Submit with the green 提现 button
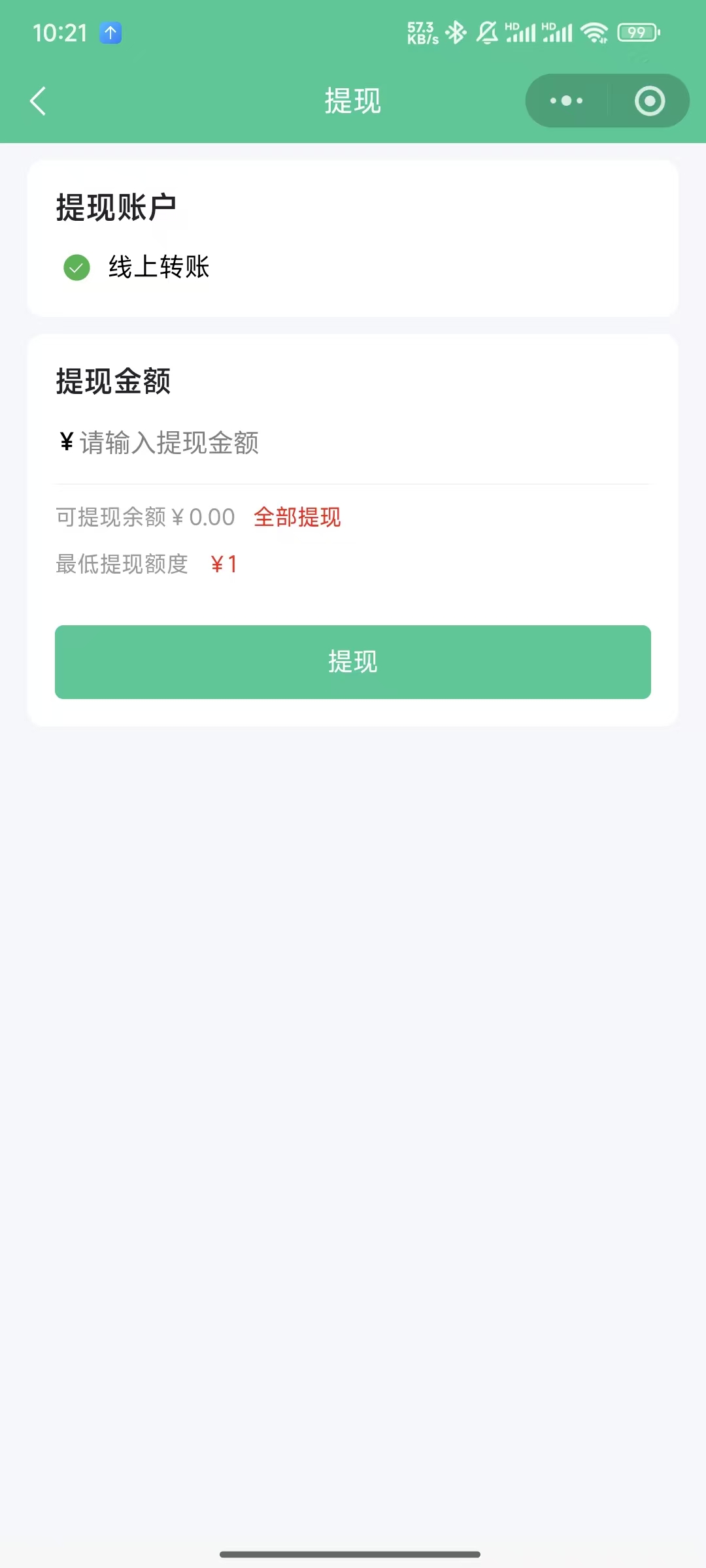The width and height of the screenshot is (706, 1568). point(353,662)
